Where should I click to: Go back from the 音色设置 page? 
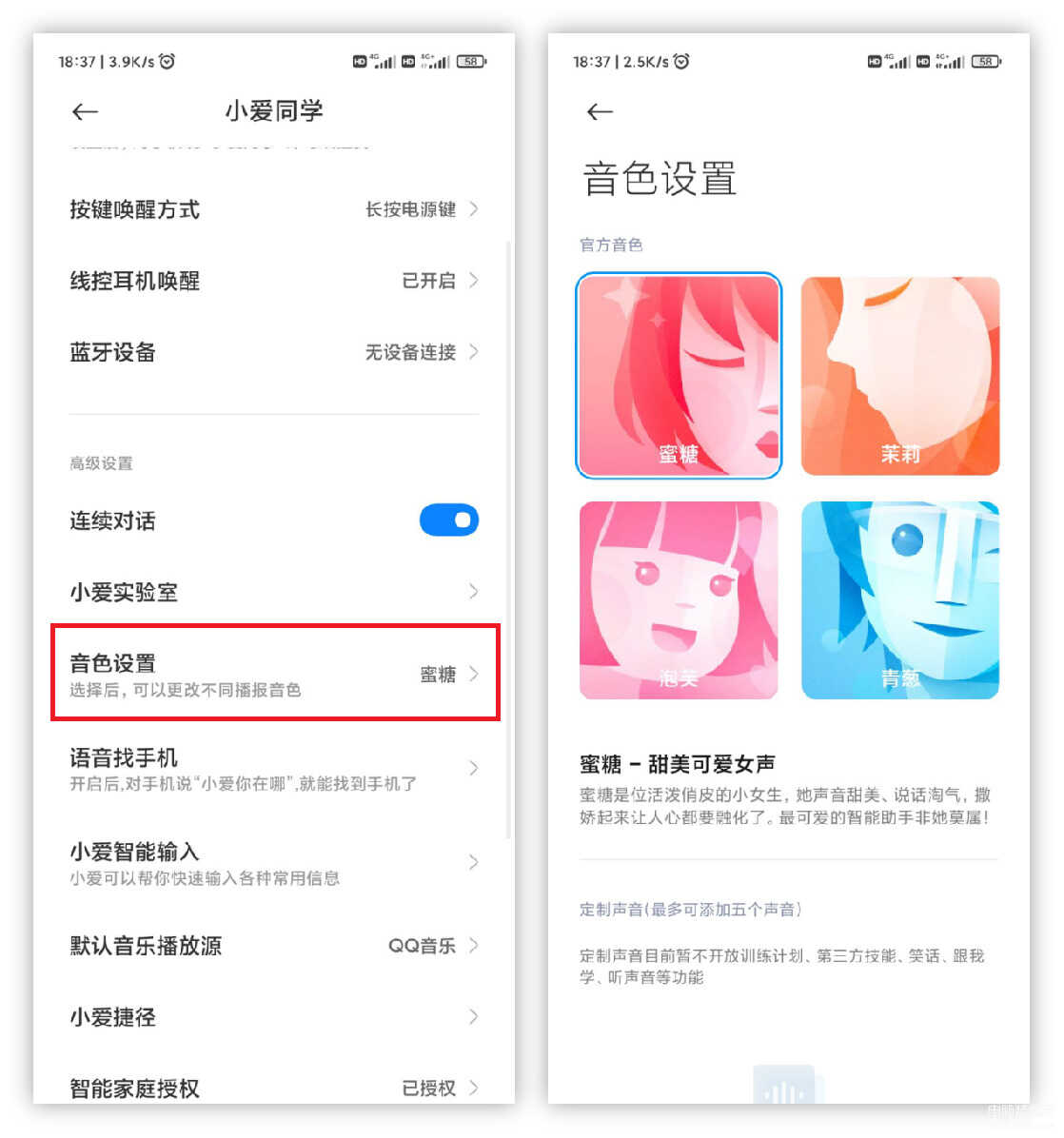tap(600, 112)
